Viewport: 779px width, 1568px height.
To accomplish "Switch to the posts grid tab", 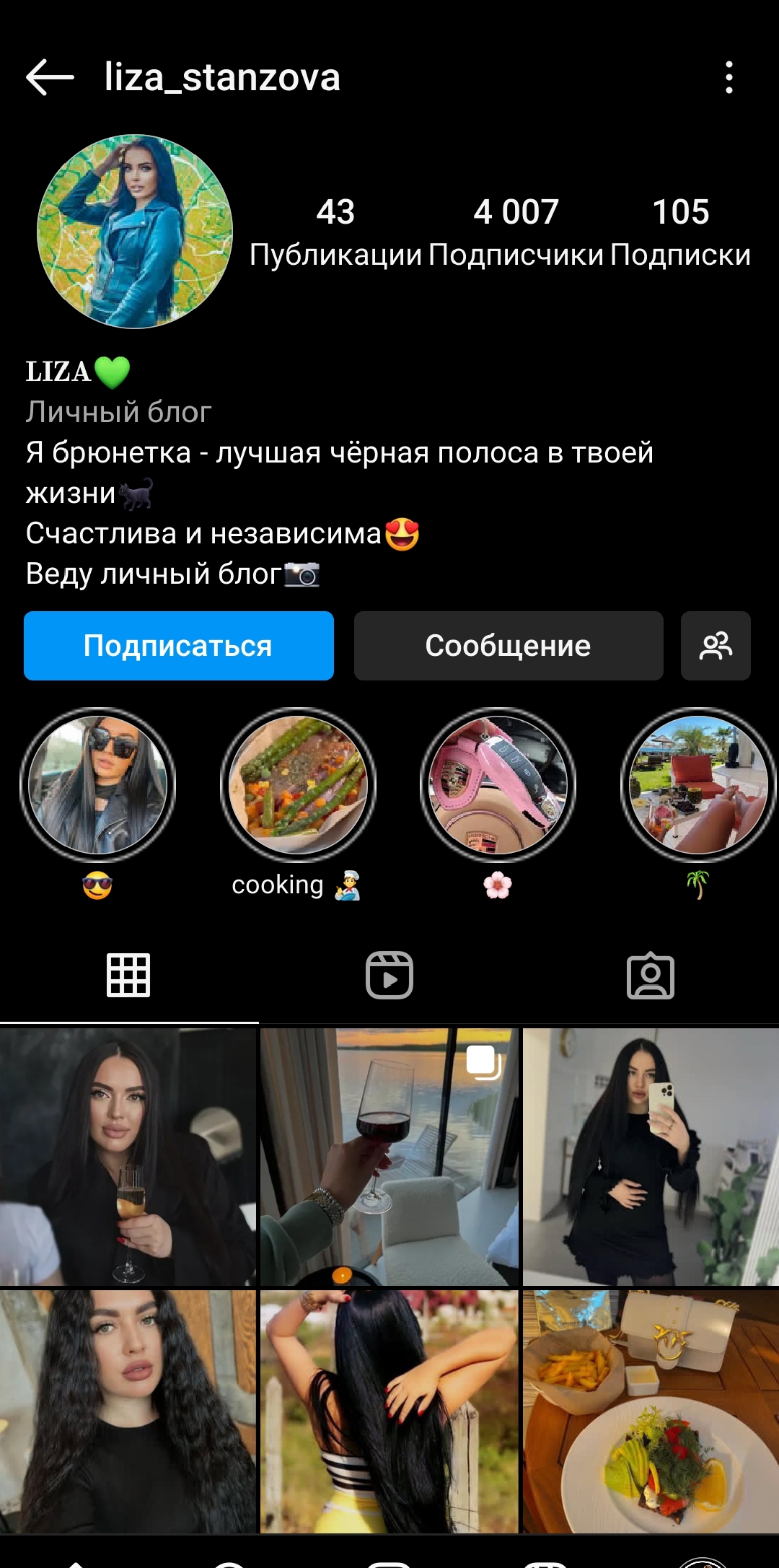I will tap(128, 976).
